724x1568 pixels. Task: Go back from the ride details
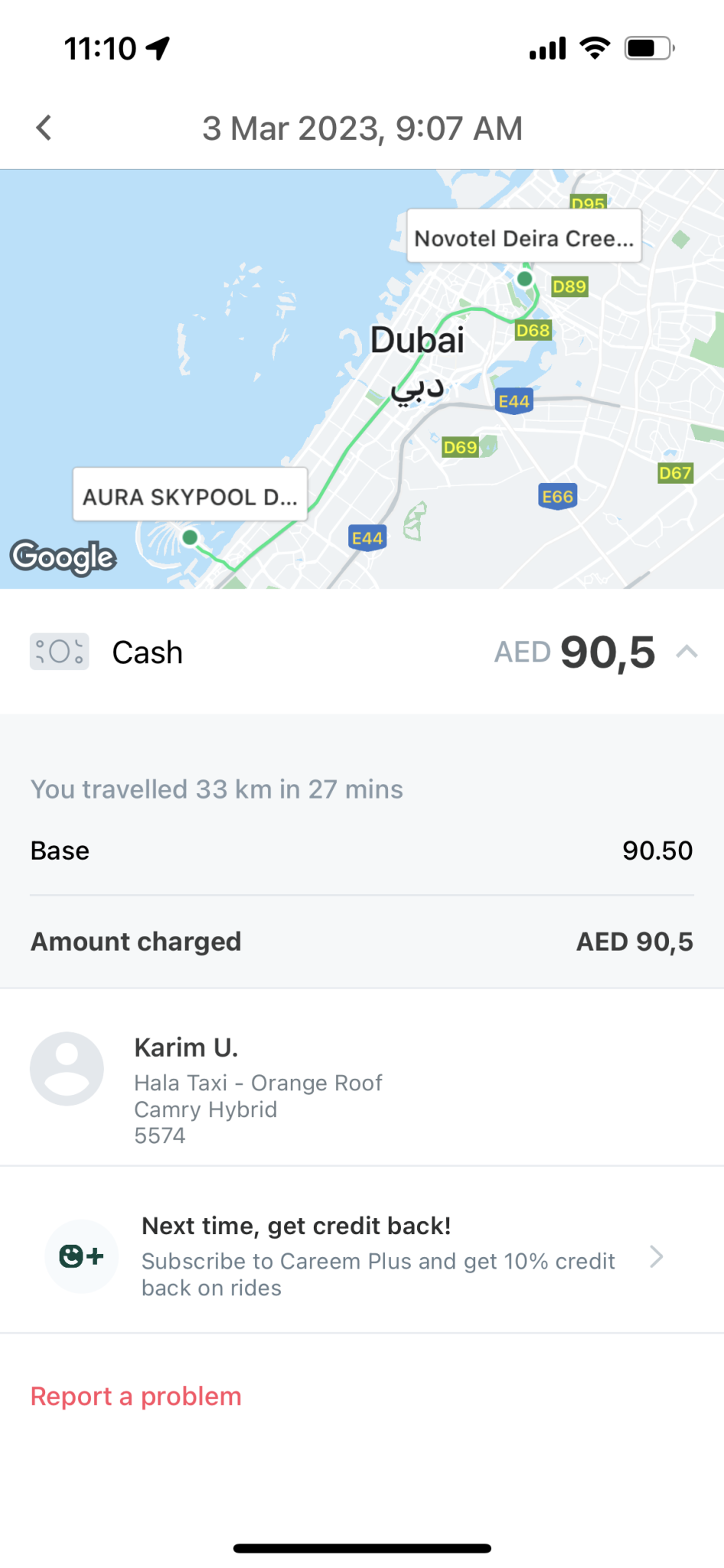click(x=44, y=128)
